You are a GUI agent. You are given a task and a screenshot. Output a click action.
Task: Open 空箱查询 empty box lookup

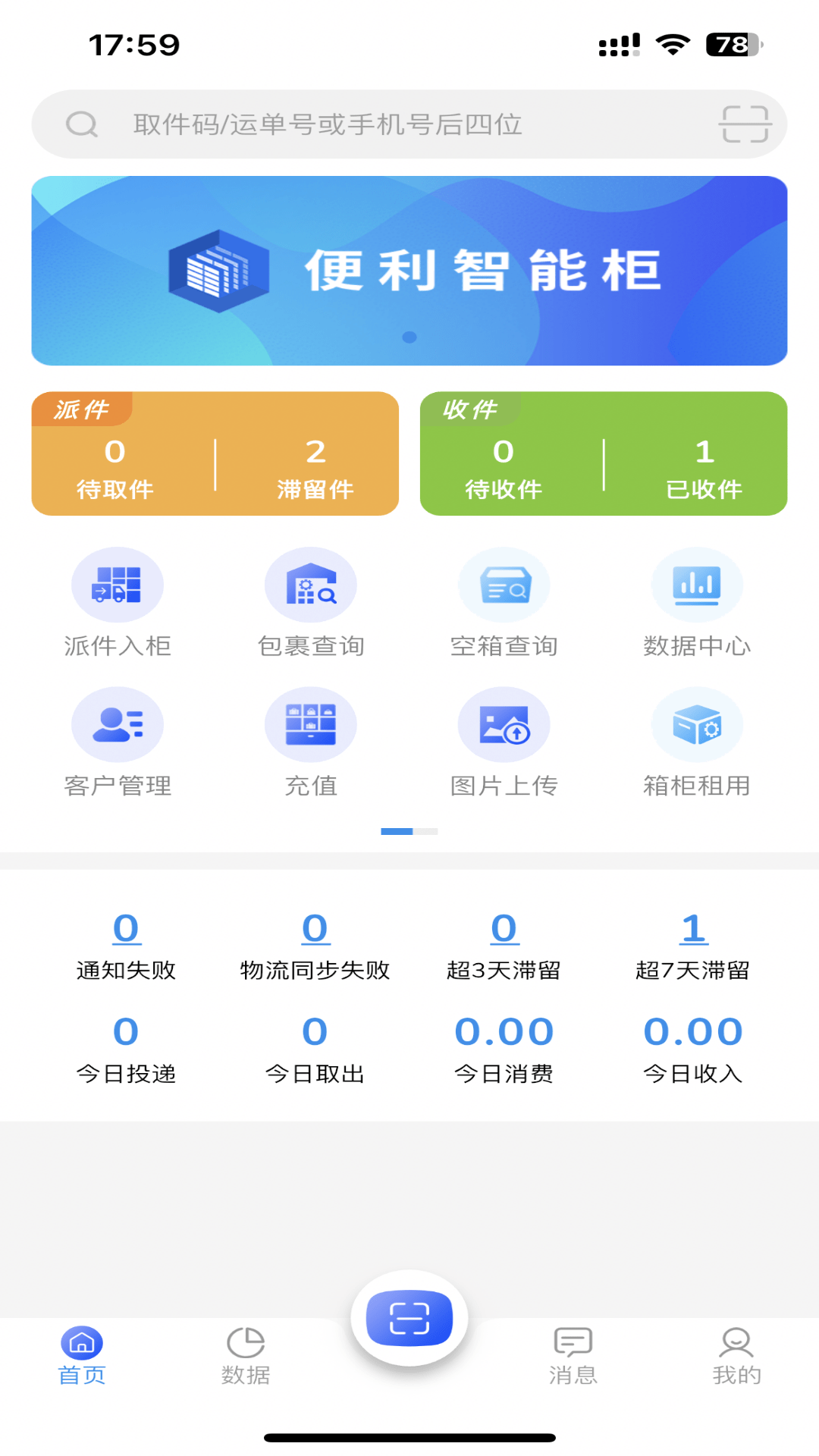pos(504,599)
